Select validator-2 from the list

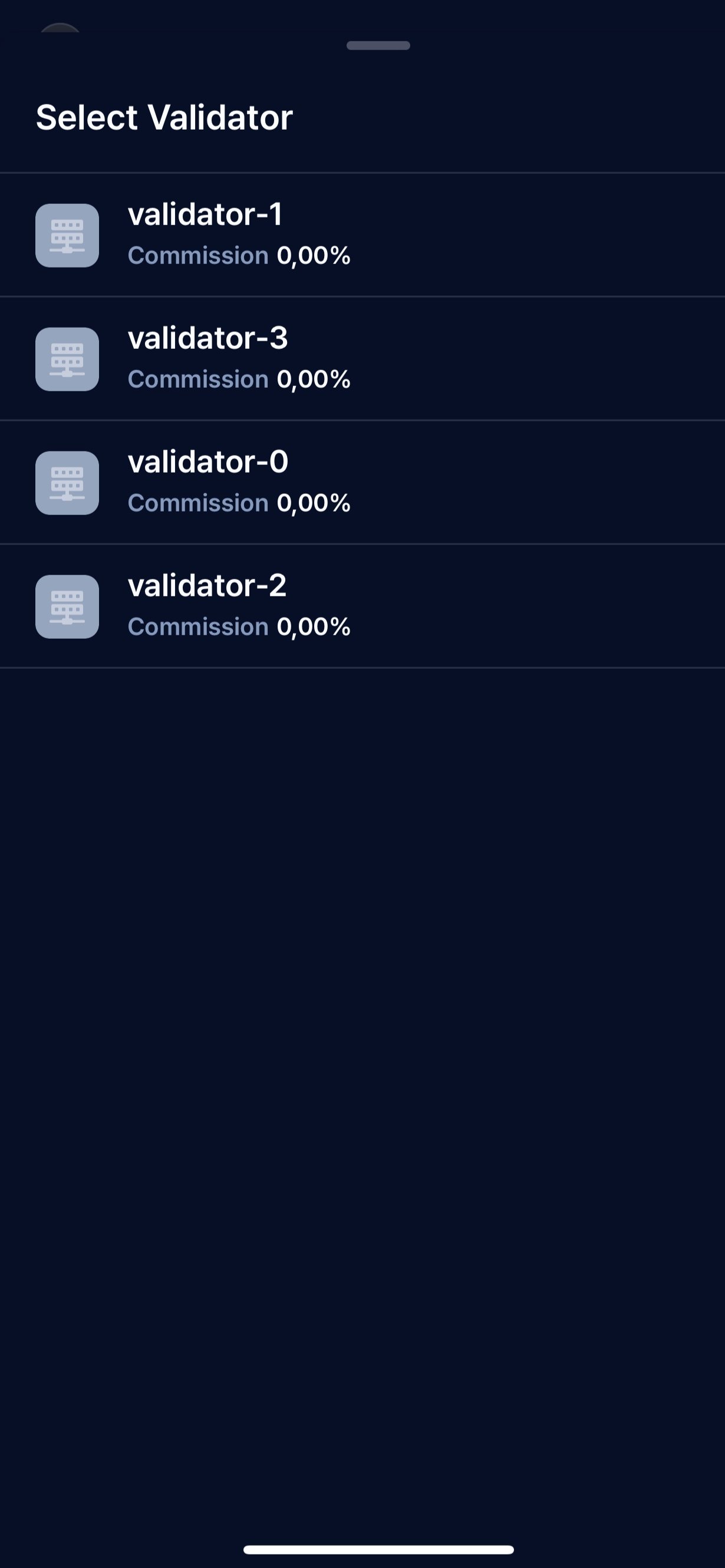[x=362, y=606]
